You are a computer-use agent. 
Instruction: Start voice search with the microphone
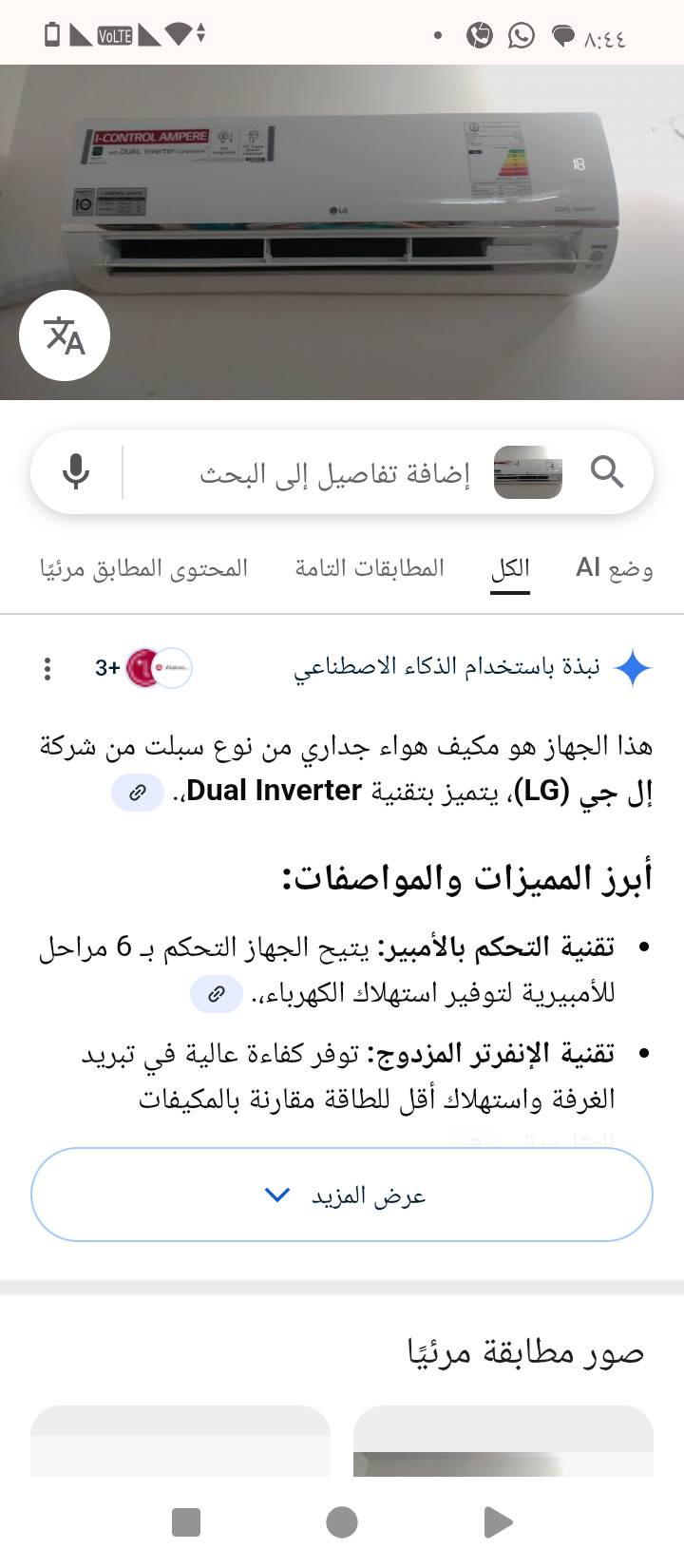pos(76,472)
